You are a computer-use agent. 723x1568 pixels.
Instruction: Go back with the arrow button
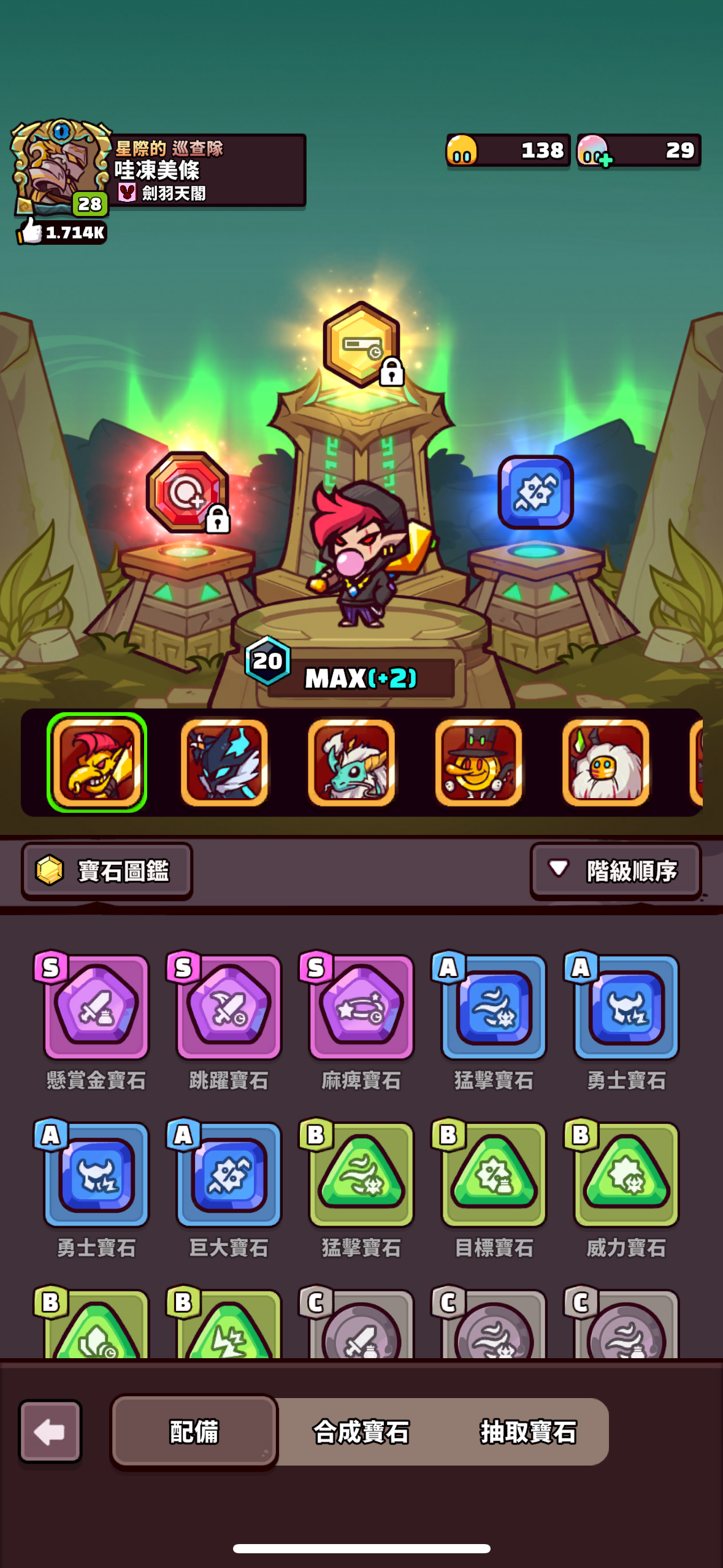click(50, 1431)
